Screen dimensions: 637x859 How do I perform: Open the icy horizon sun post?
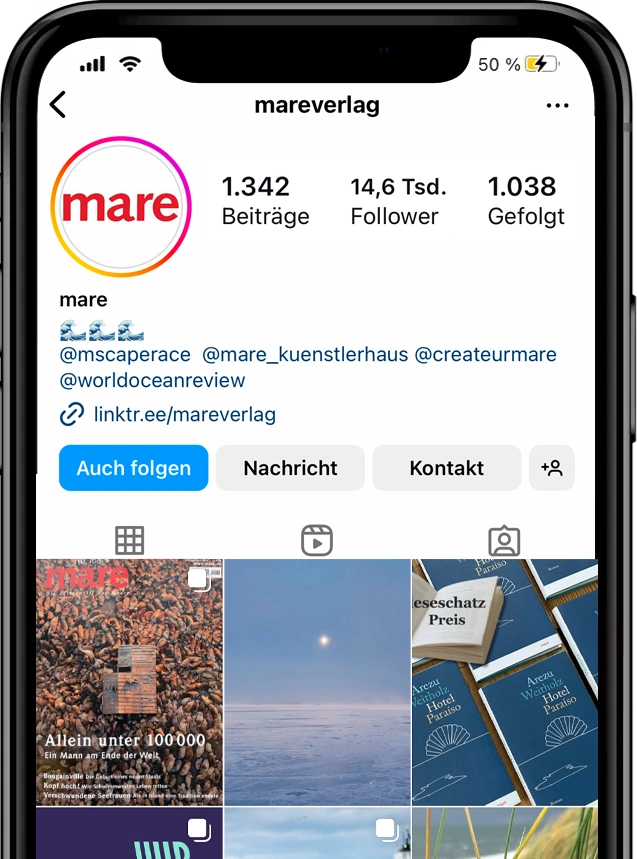click(x=317, y=682)
